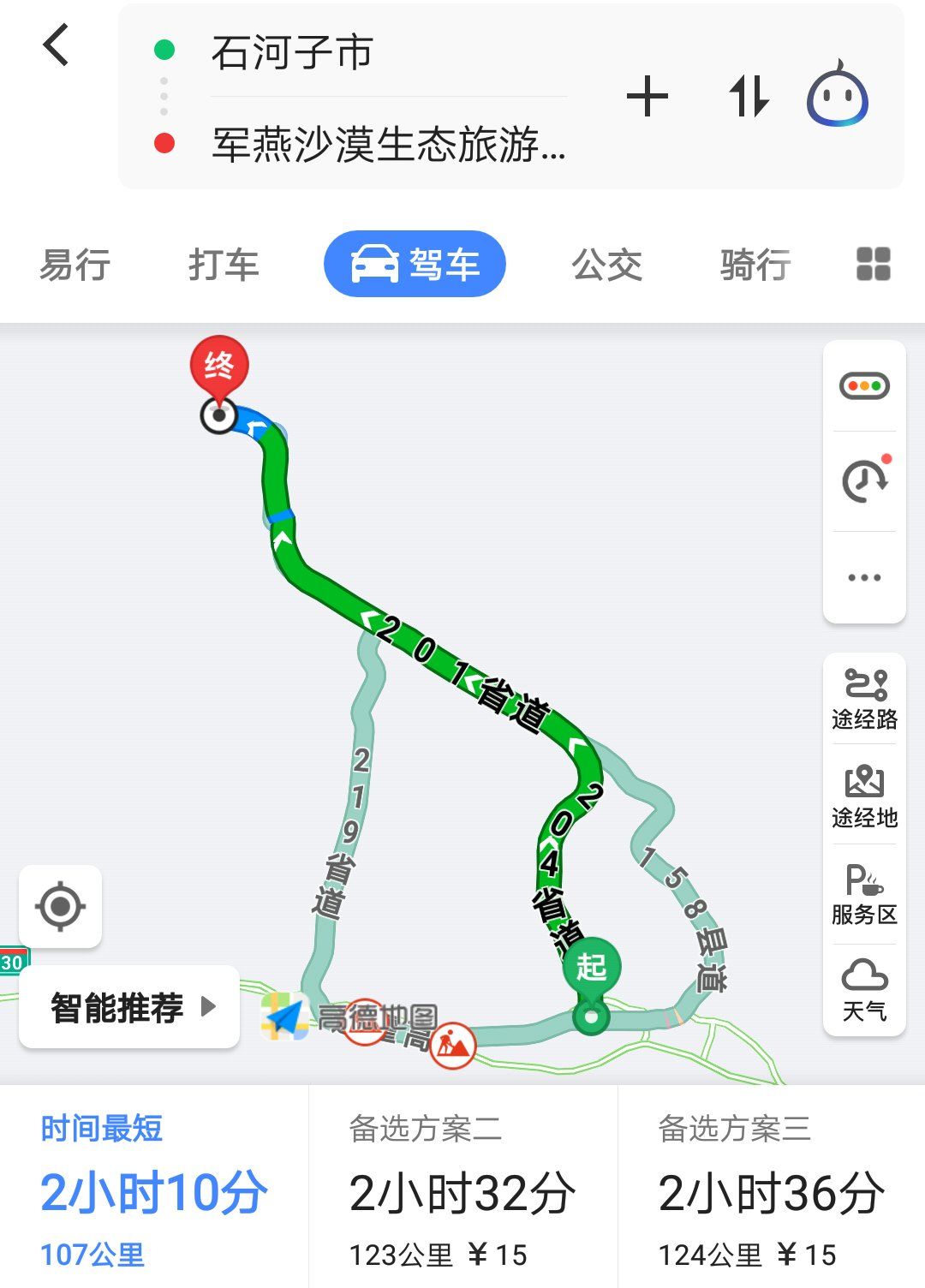Open the three-dot more options
The height and width of the screenshot is (1288, 925).
864,577
